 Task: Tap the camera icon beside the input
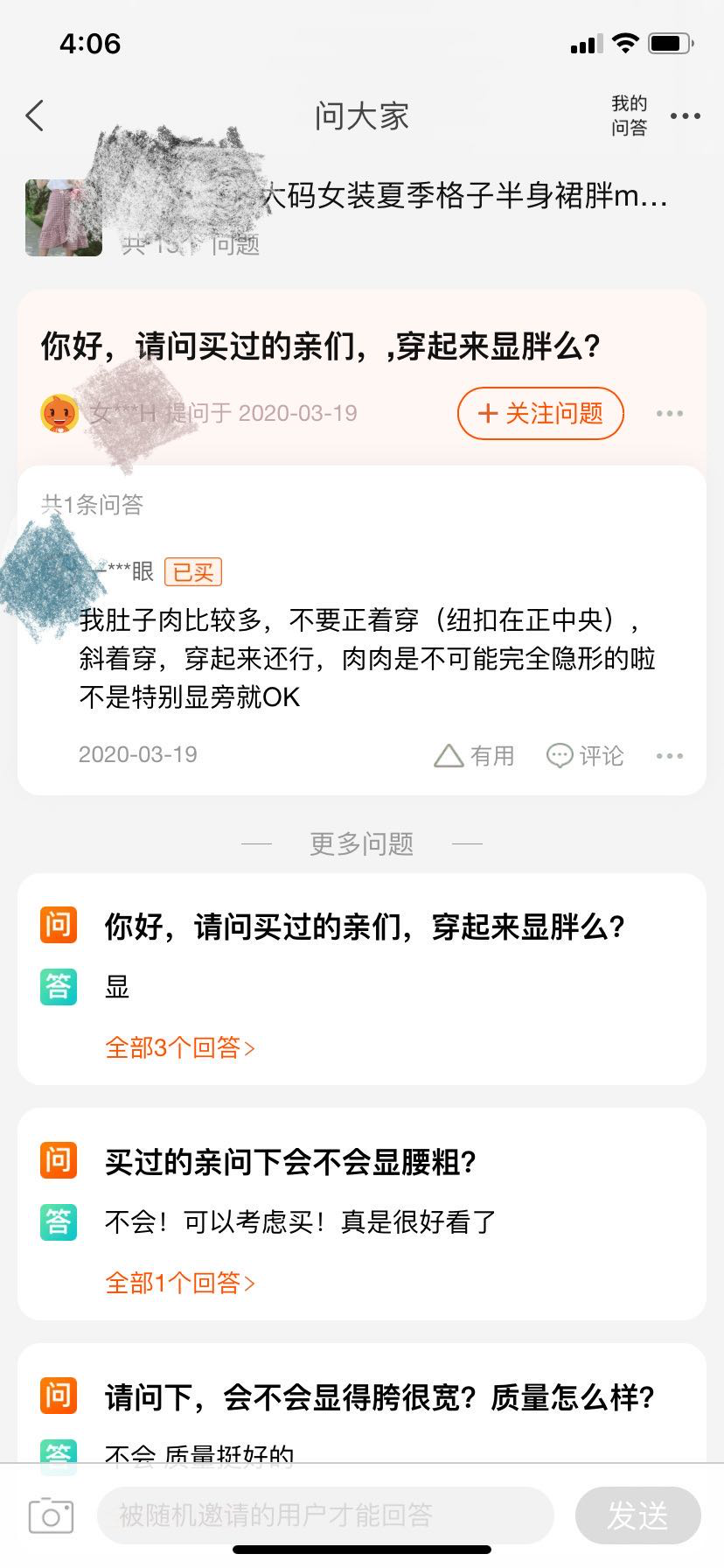point(51,1515)
